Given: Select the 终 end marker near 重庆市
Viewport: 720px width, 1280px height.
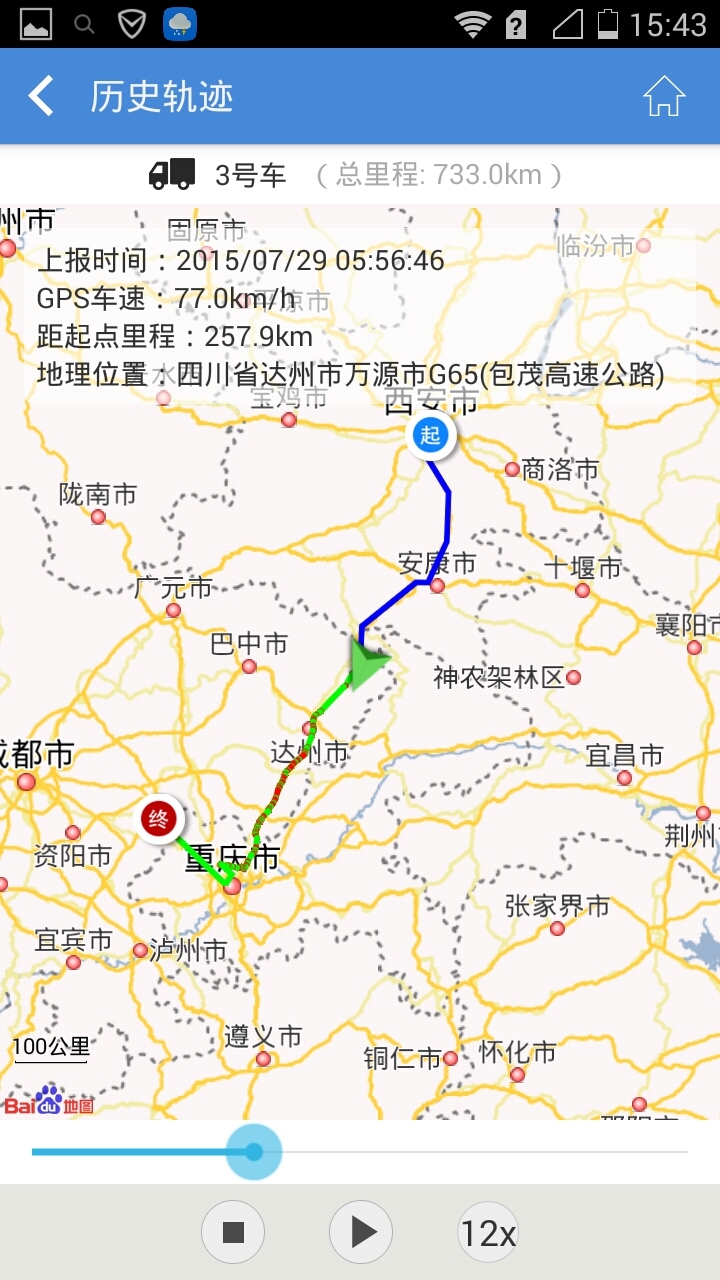Looking at the screenshot, I should tap(158, 818).
